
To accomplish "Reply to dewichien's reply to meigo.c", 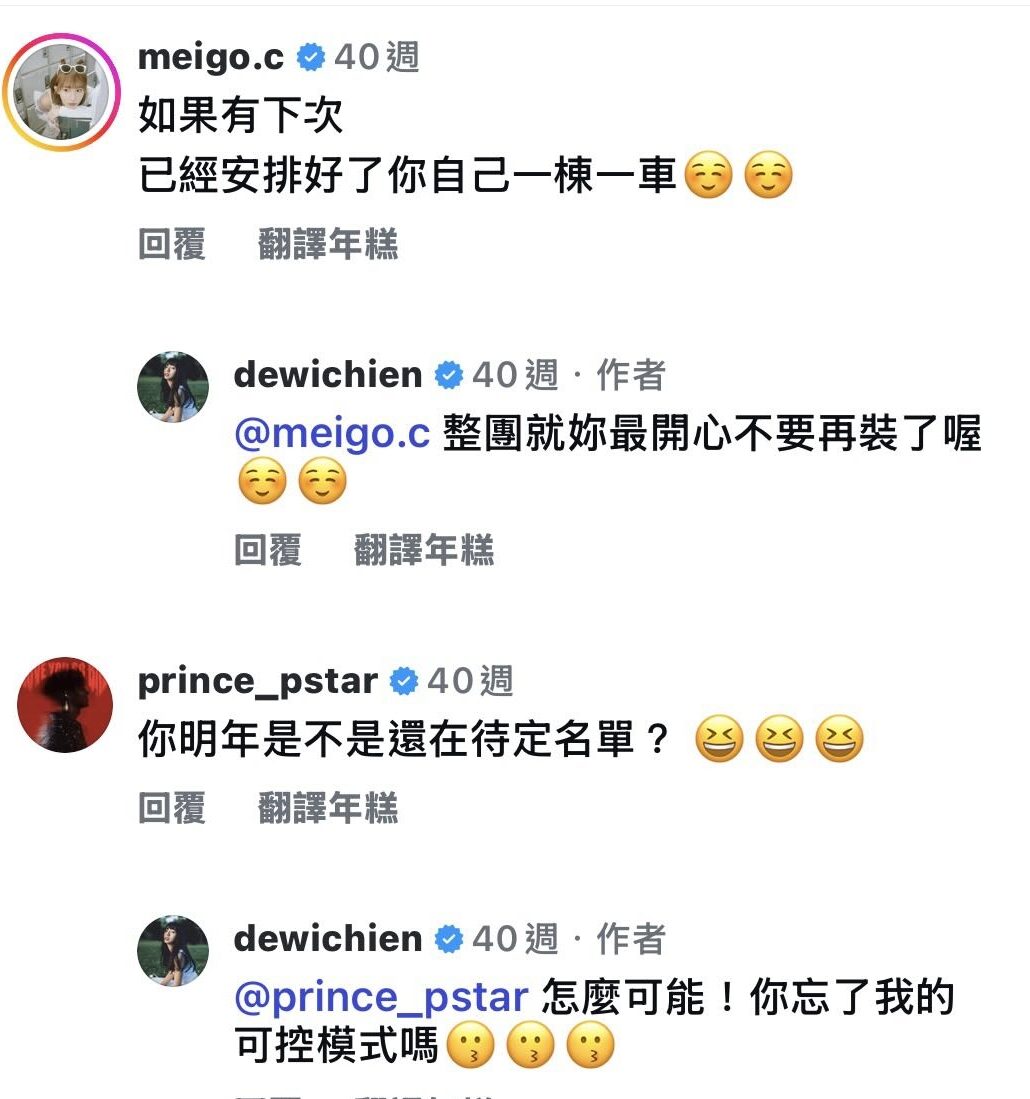I will [x=267, y=550].
